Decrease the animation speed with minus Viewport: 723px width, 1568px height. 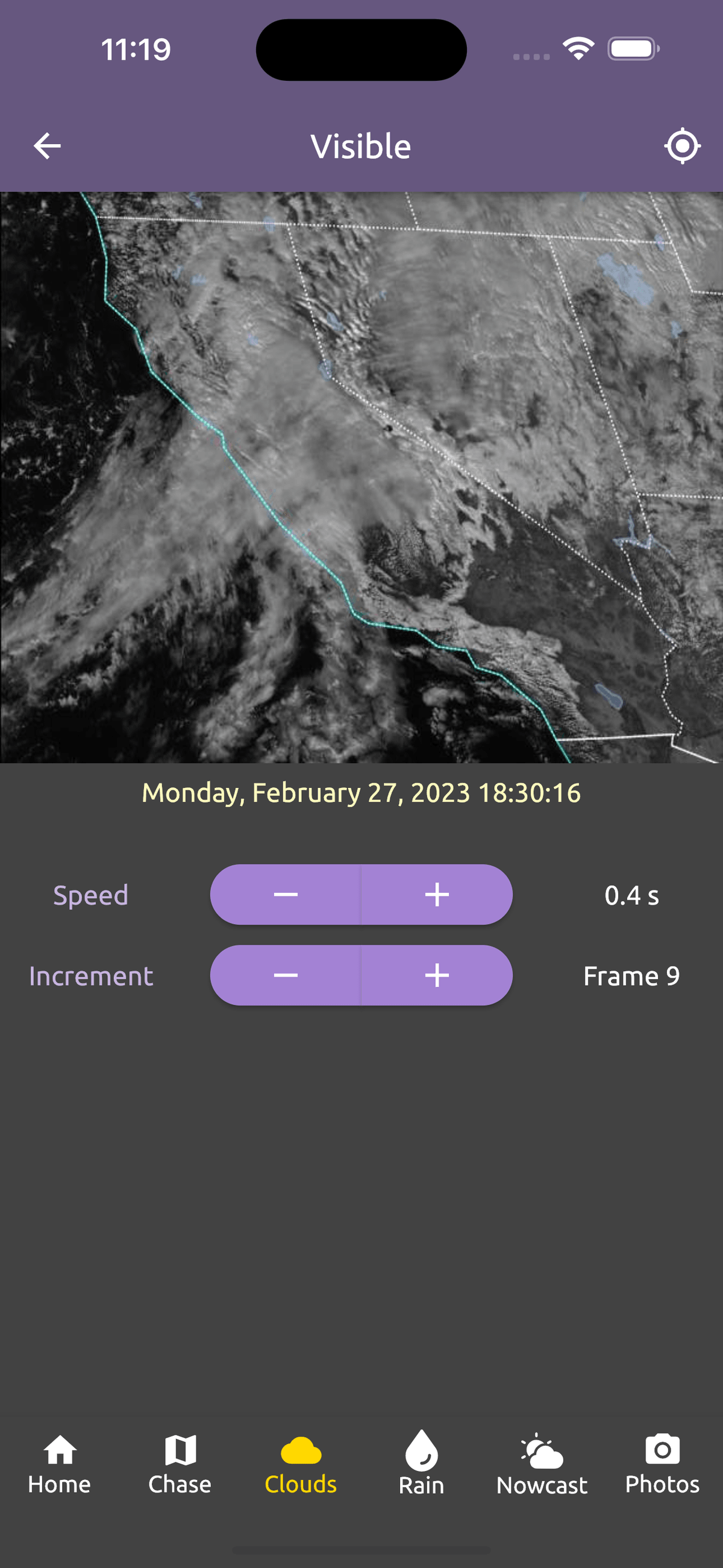[x=286, y=894]
